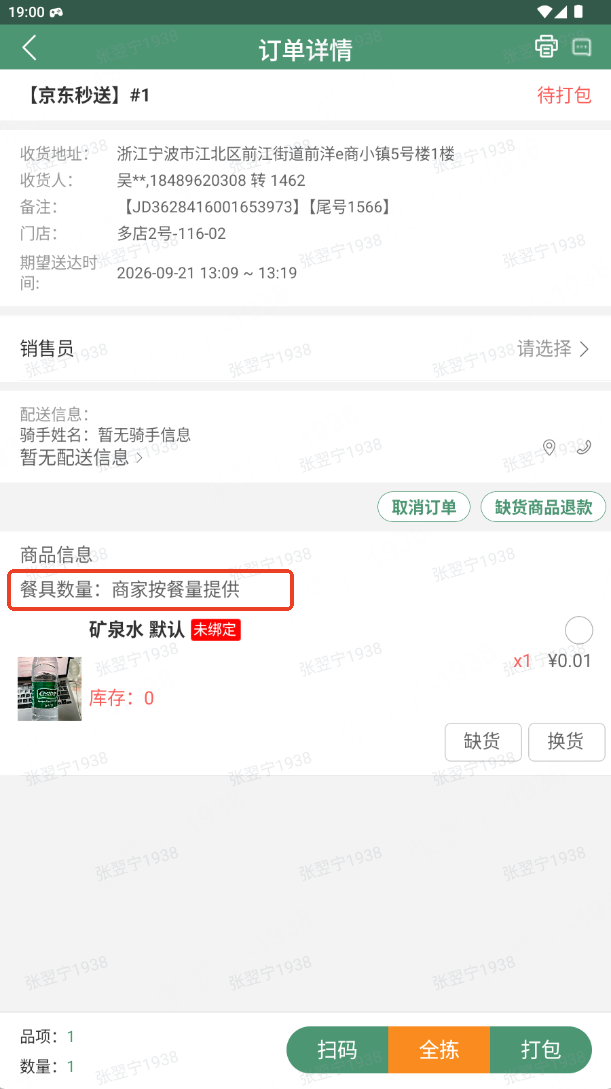Tap the 取消订单 button

click(x=424, y=507)
